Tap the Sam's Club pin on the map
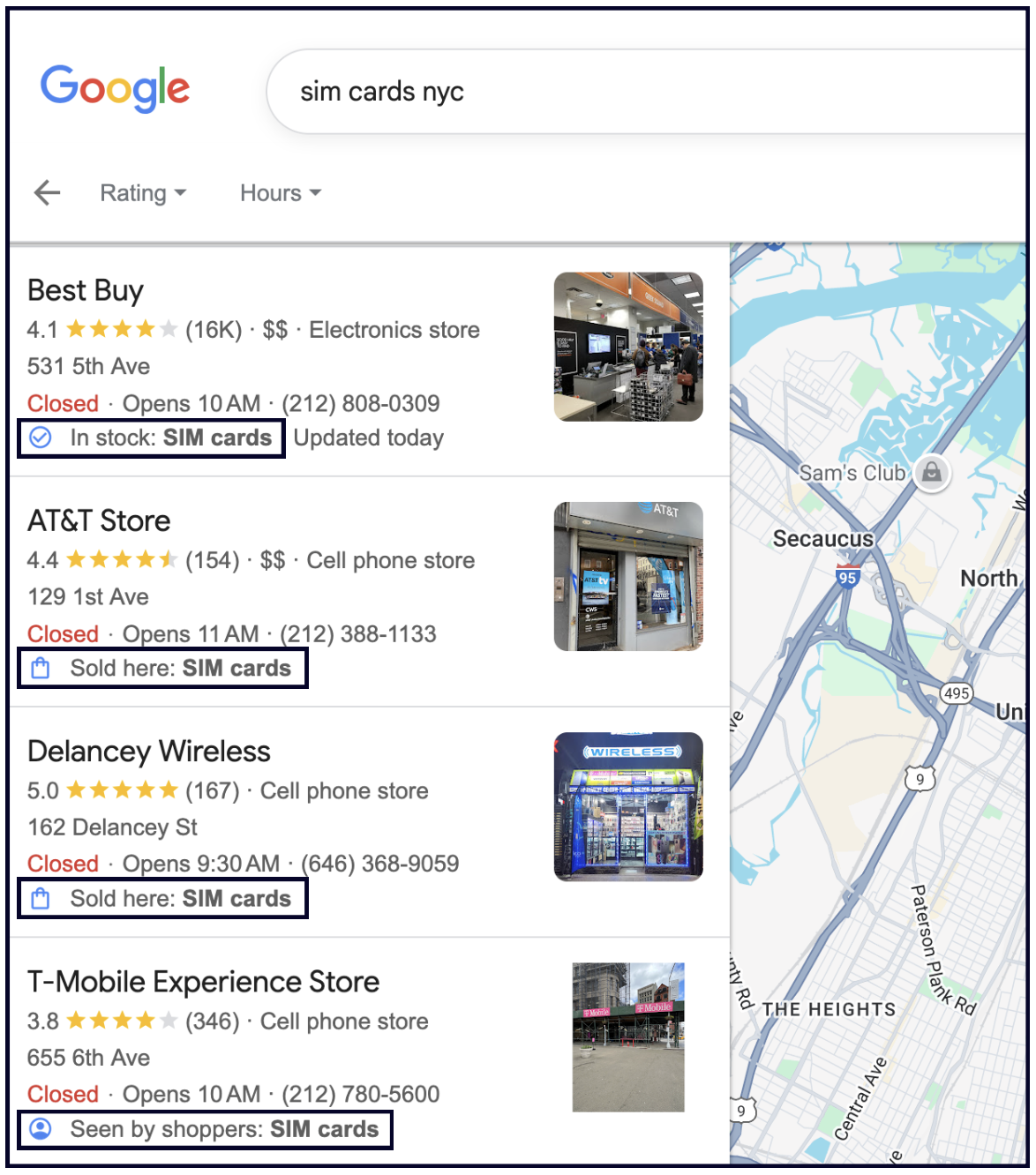This screenshot has width=1036, height=1175. [x=931, y=472]
